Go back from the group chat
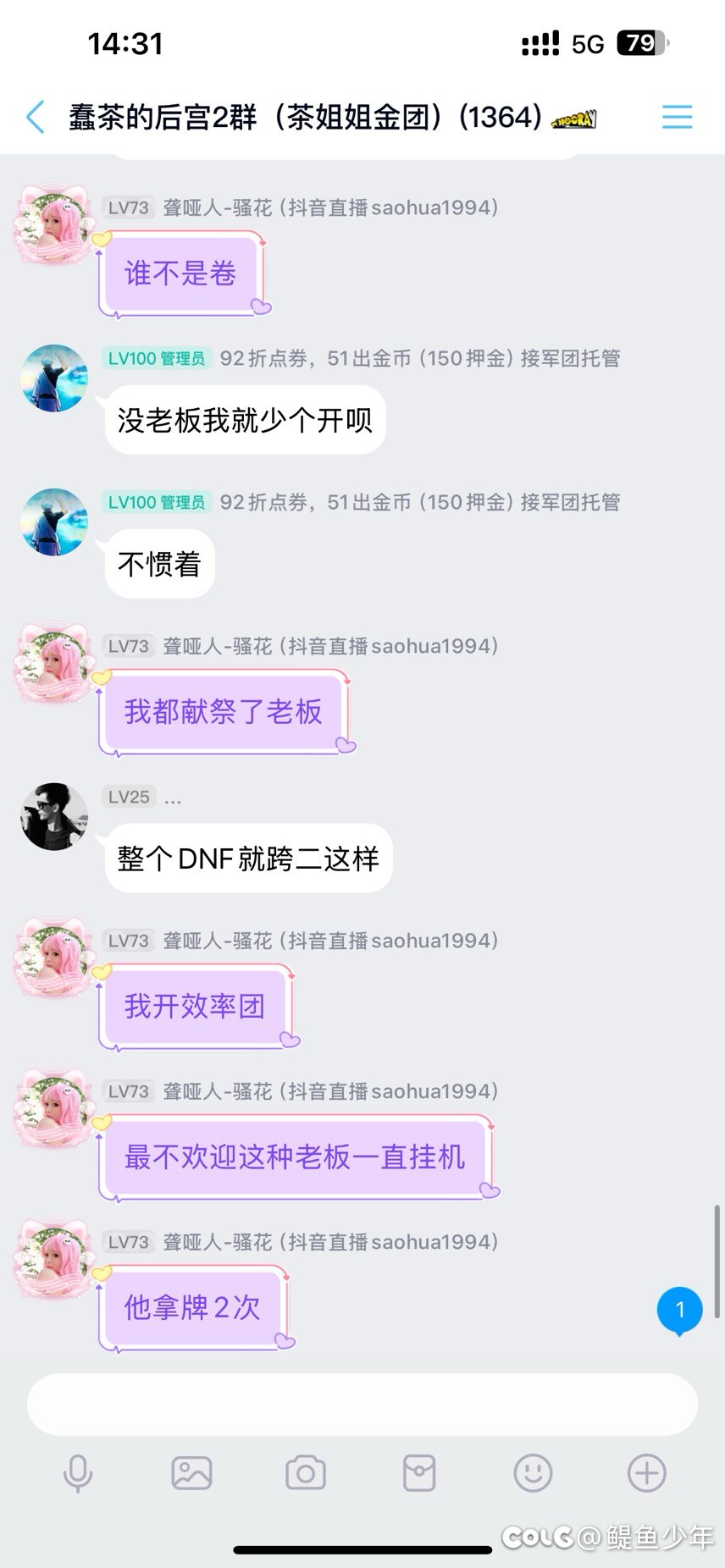 coord(36,117)
